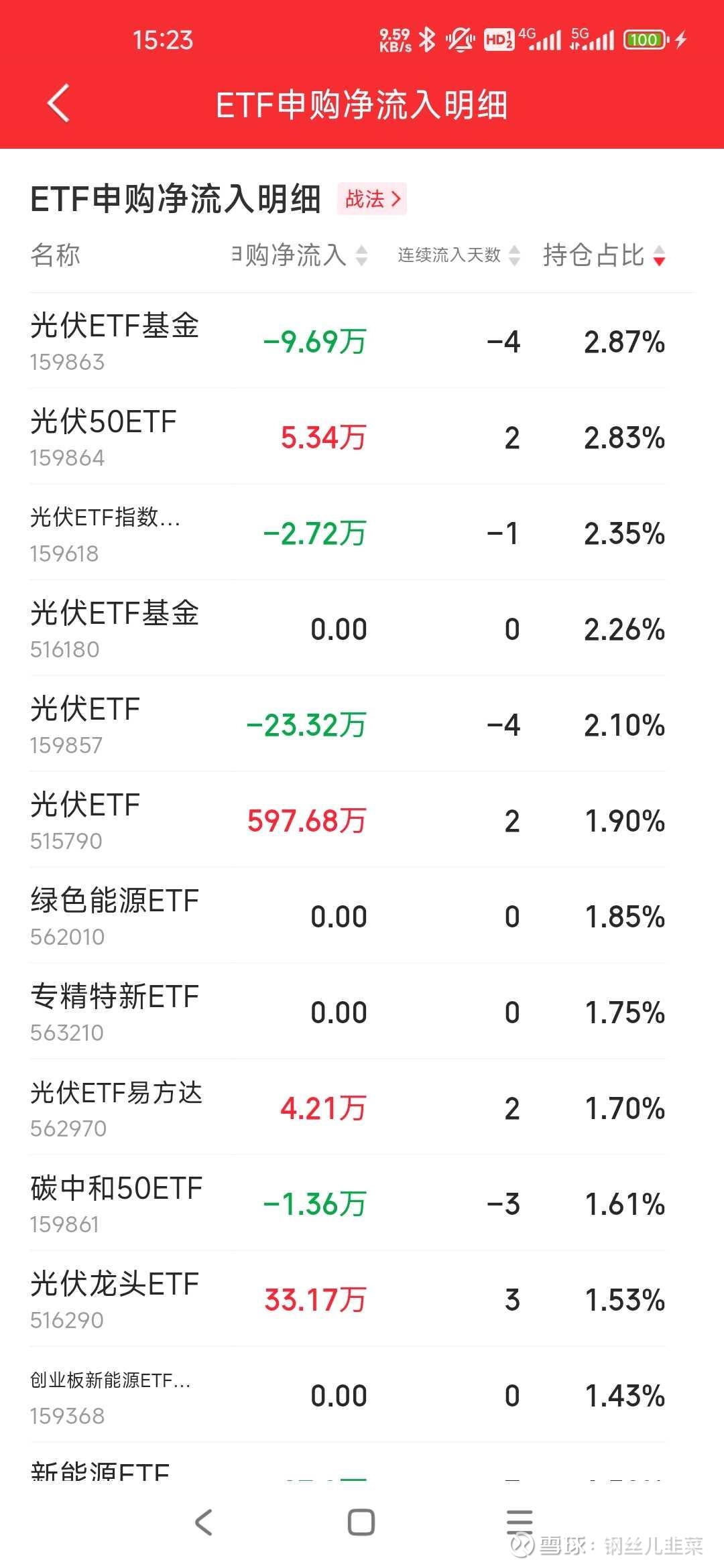724x1568 pixels.
Task: Tap the battery level indicator showing 100
Action: pos(644,40)
